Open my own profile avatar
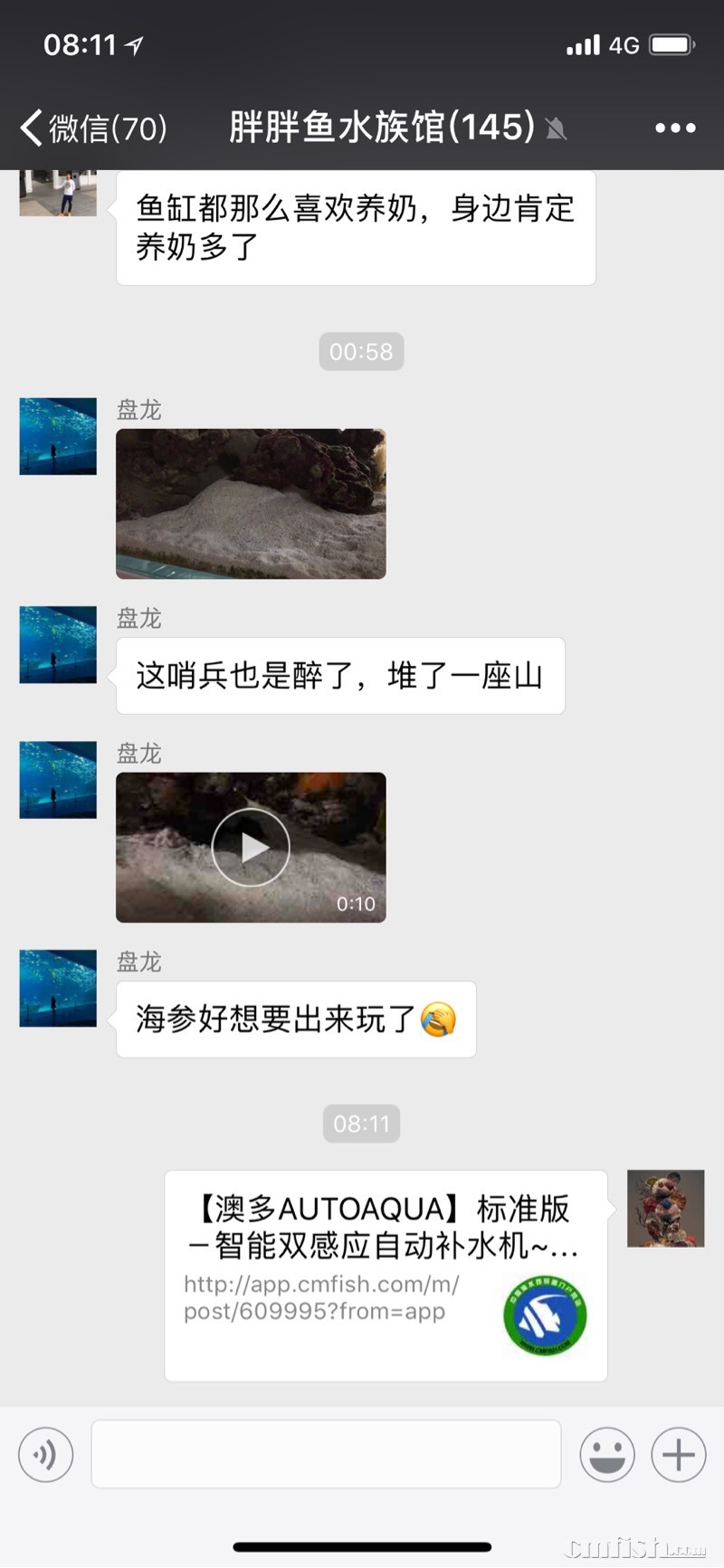 [665, 1209]
